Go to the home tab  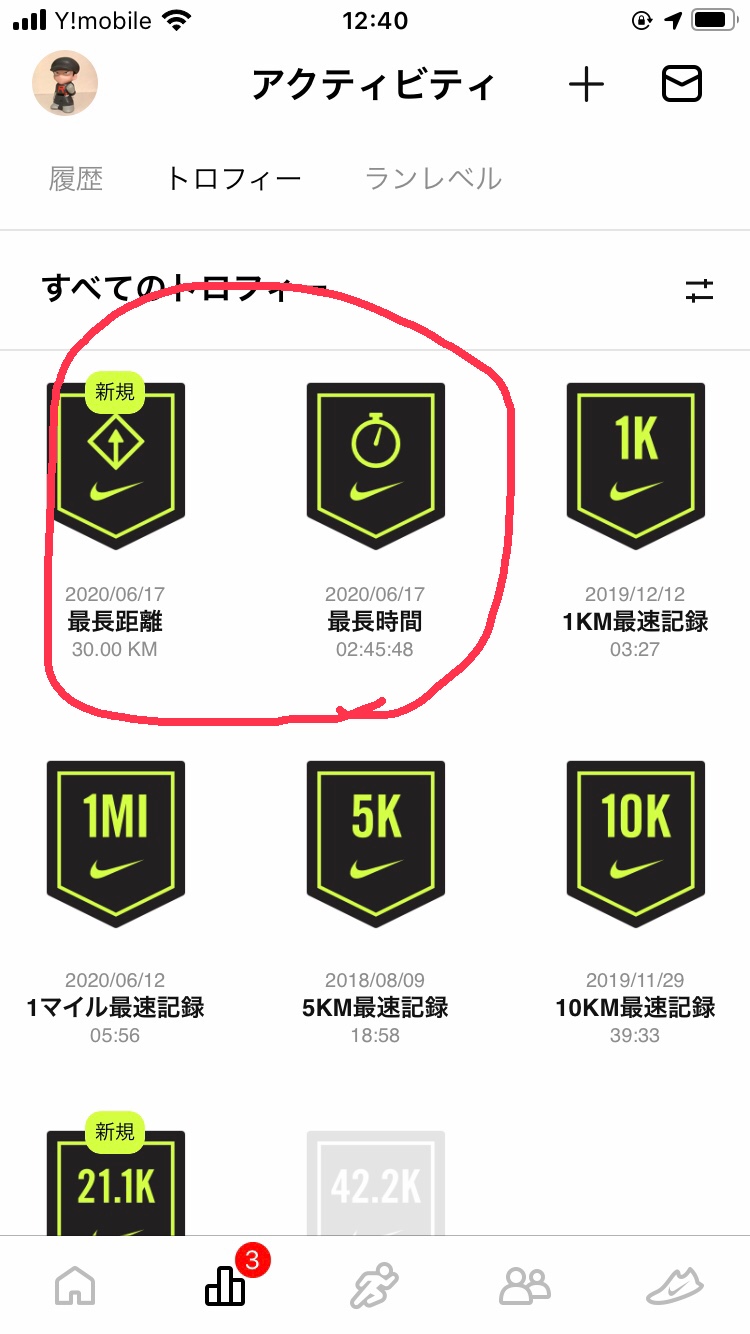point(75,1285)
